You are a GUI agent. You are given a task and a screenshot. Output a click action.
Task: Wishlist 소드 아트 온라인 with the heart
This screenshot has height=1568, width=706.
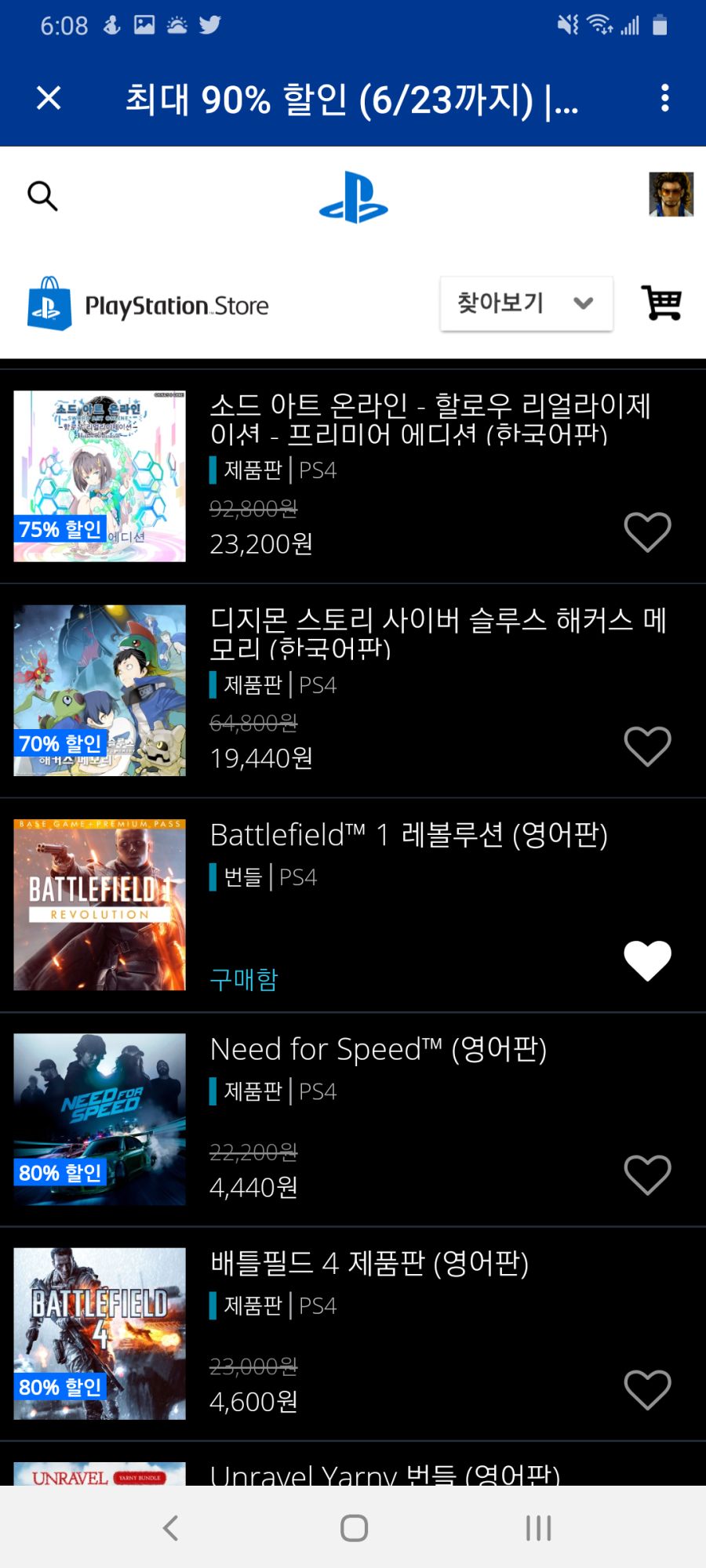tap(647, 532)
